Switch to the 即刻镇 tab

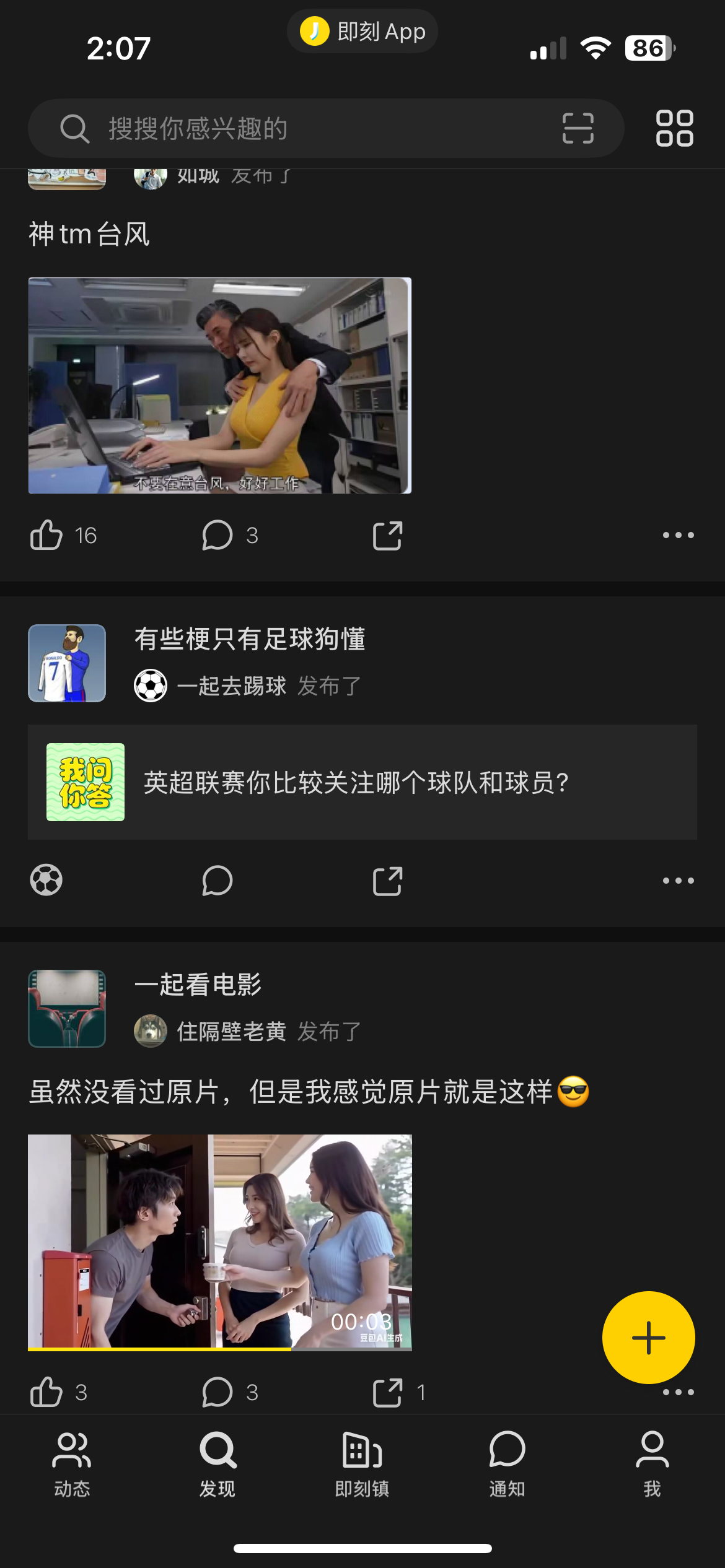point(362,1464)
